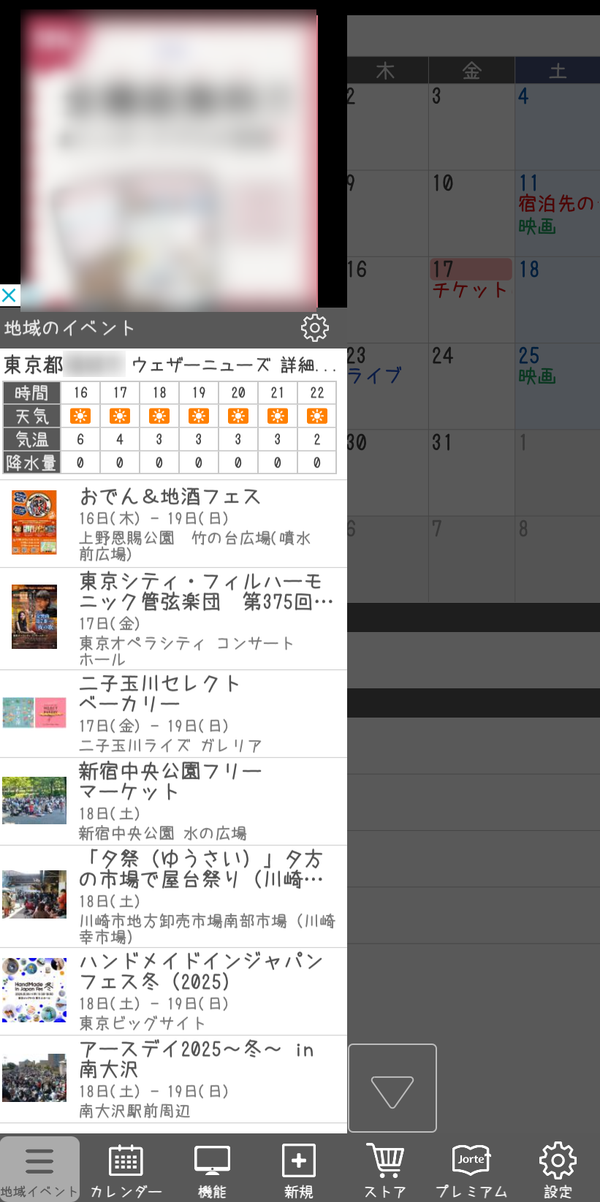Screen dimensions: 600x1202
Task: Open the 機能 tab
Action: pyautogui.click(x=212, y=1168)
